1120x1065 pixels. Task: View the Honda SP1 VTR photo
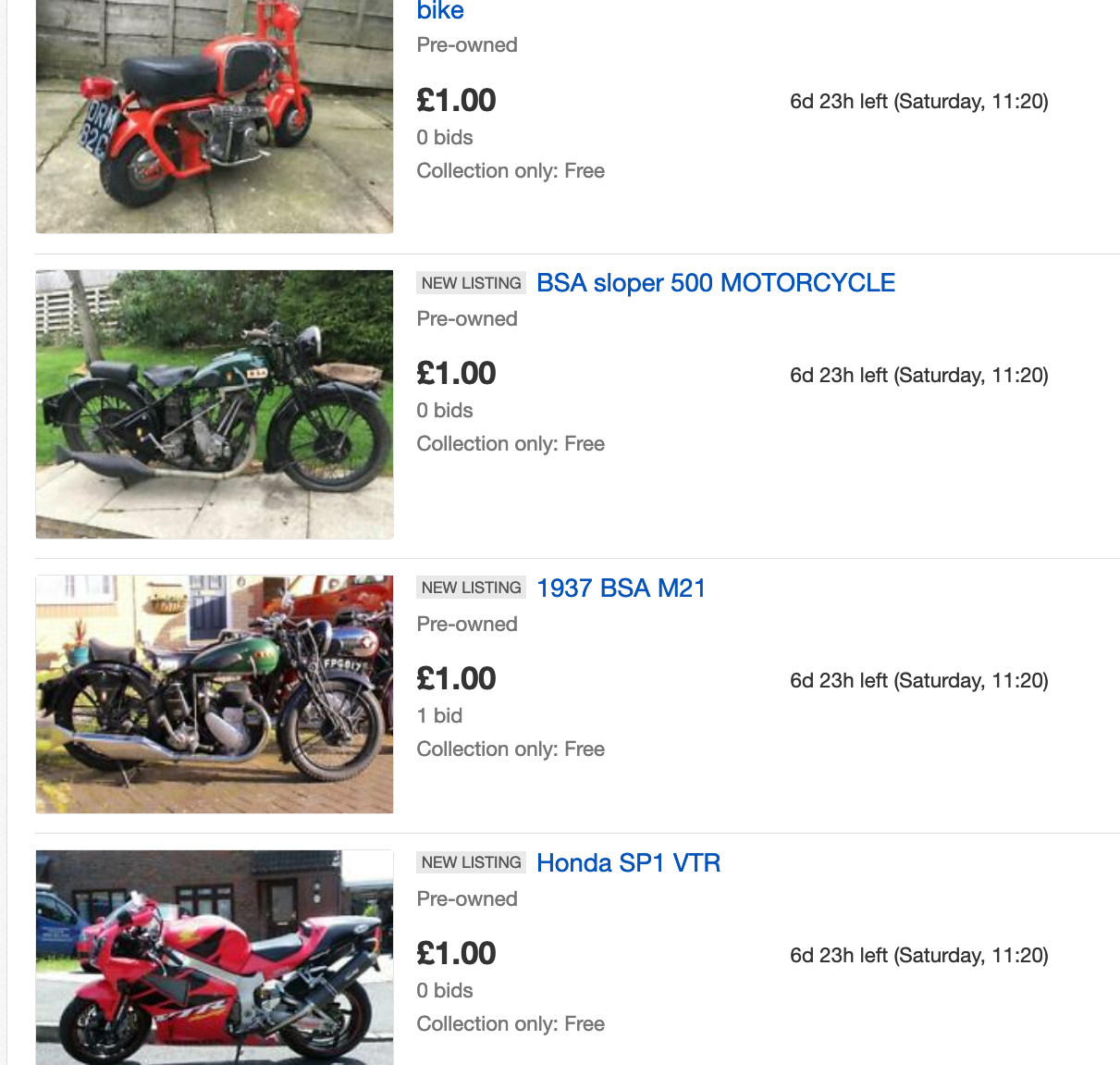[x=215, y=957]
